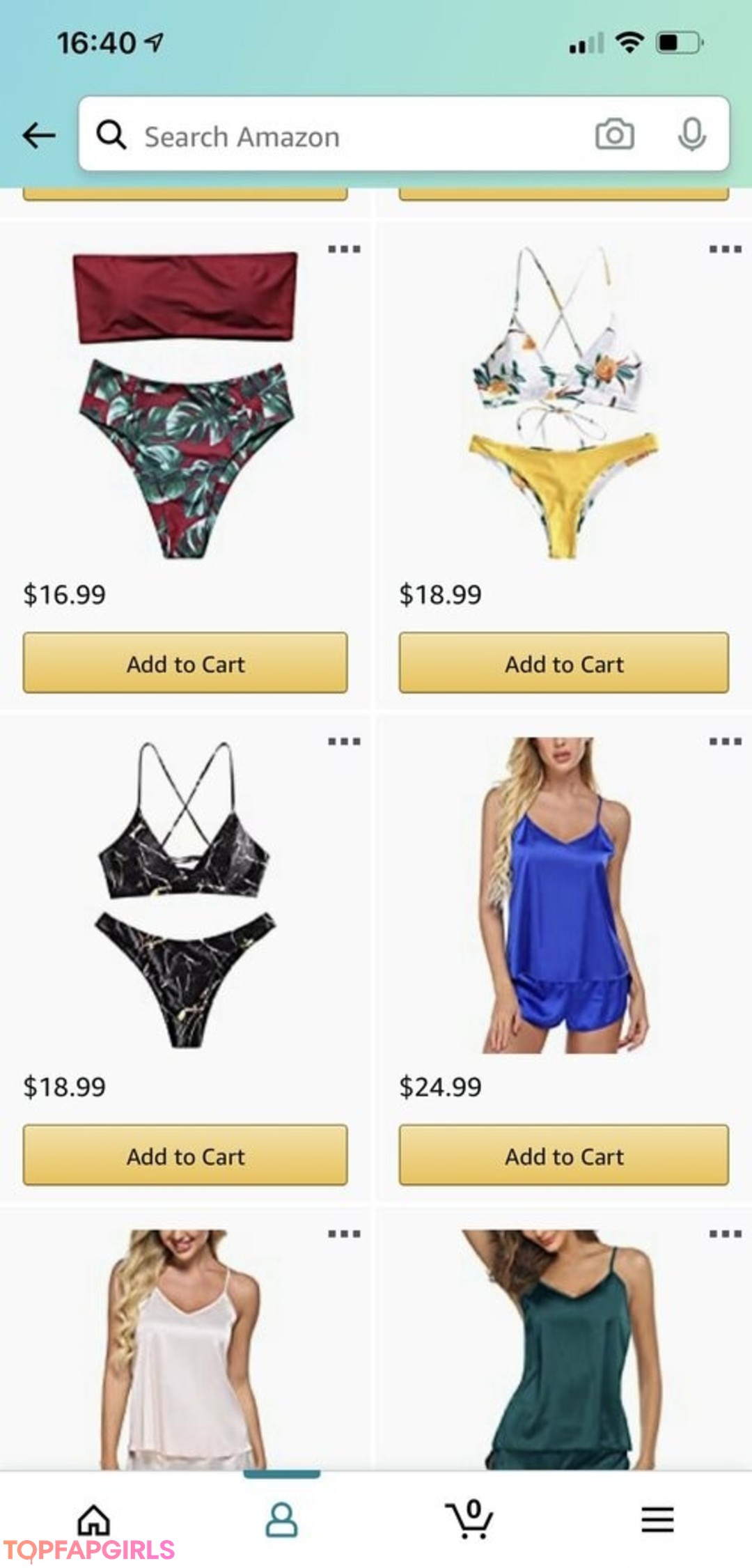The width and height of the screenshot is (752, 1568).
Task: Add the floral yellow $18.99 bikini to cart
Action: point(564,663)
